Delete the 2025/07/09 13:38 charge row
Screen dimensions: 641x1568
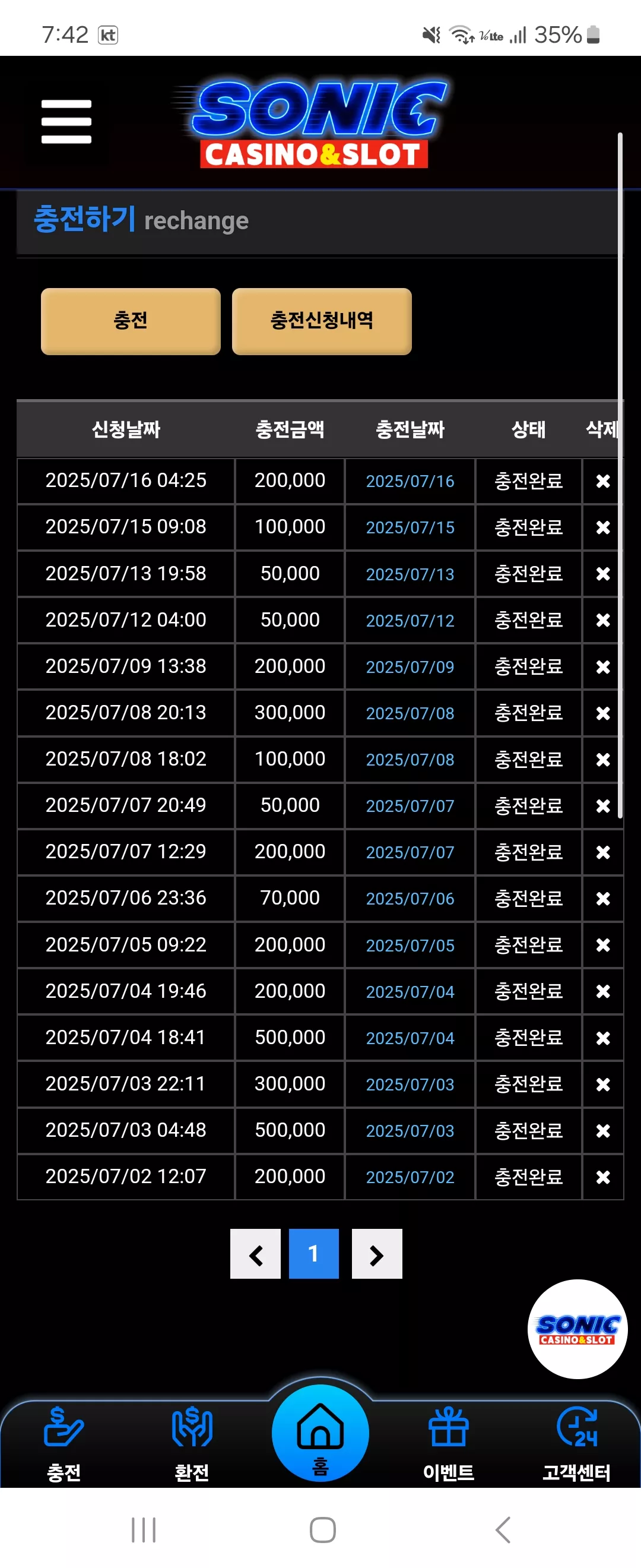(x=602, y=666)
